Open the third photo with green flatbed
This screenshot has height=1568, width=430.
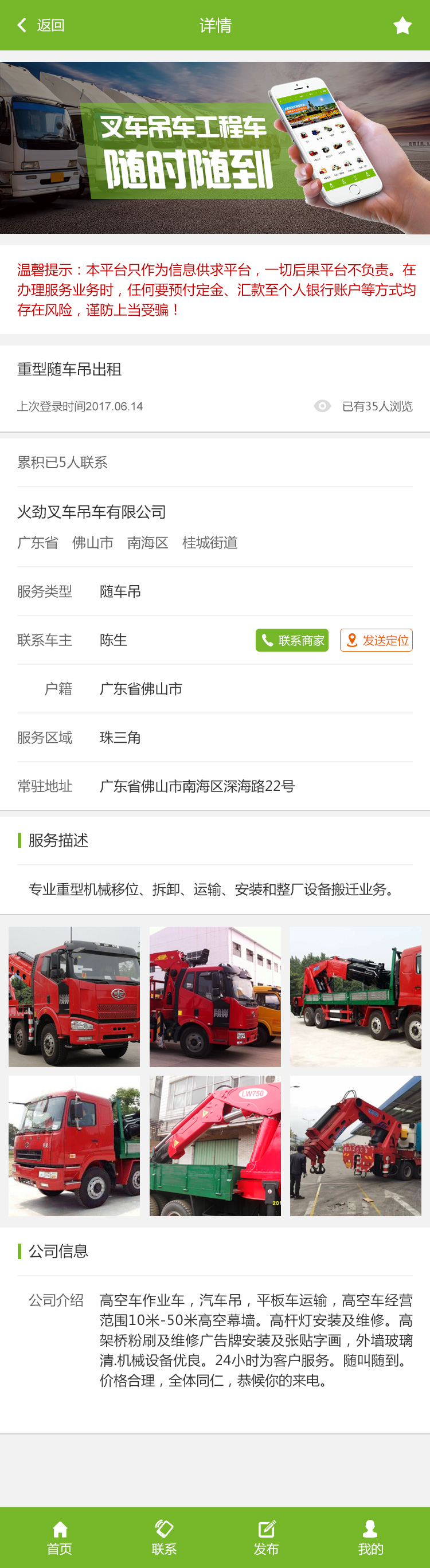point(355,997)
